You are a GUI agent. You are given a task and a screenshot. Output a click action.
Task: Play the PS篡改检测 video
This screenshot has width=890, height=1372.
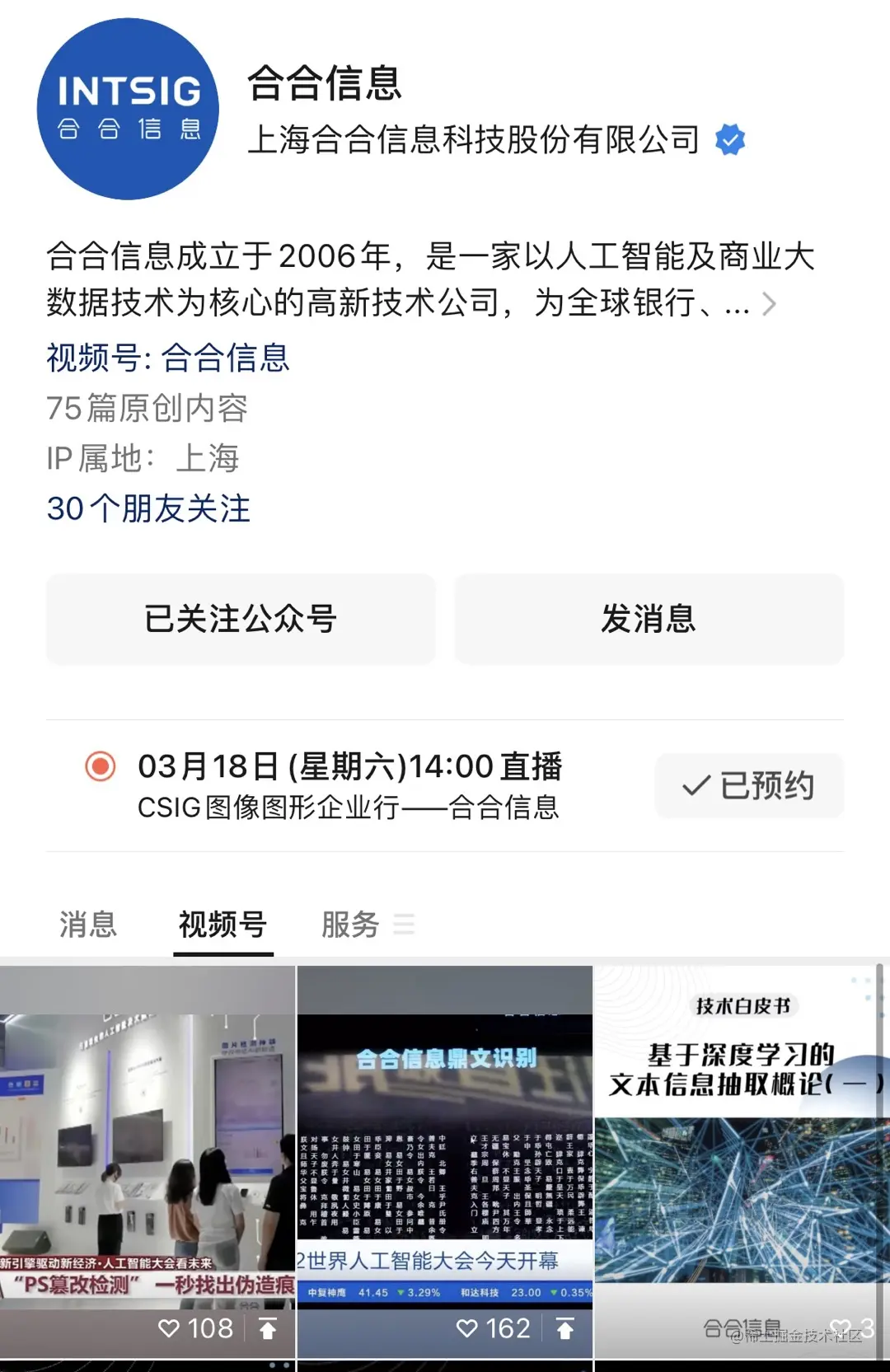click(x=147, y=1154)
